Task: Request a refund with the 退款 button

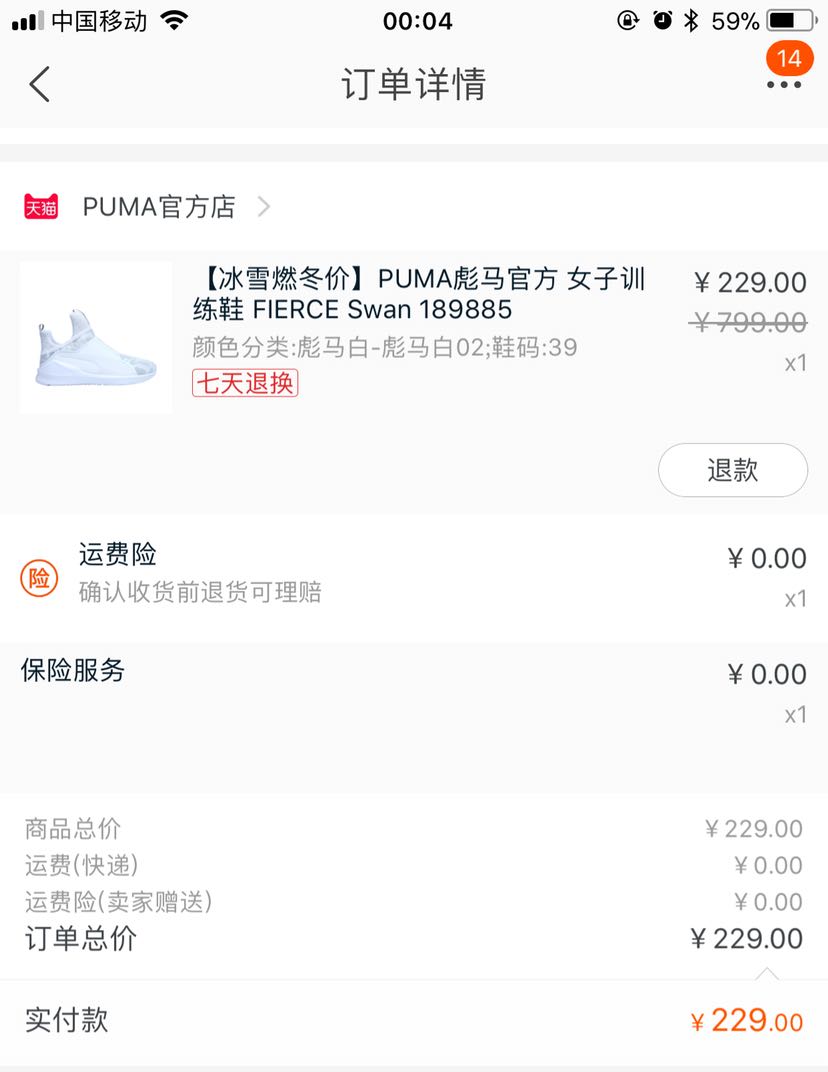Action: 732,469
